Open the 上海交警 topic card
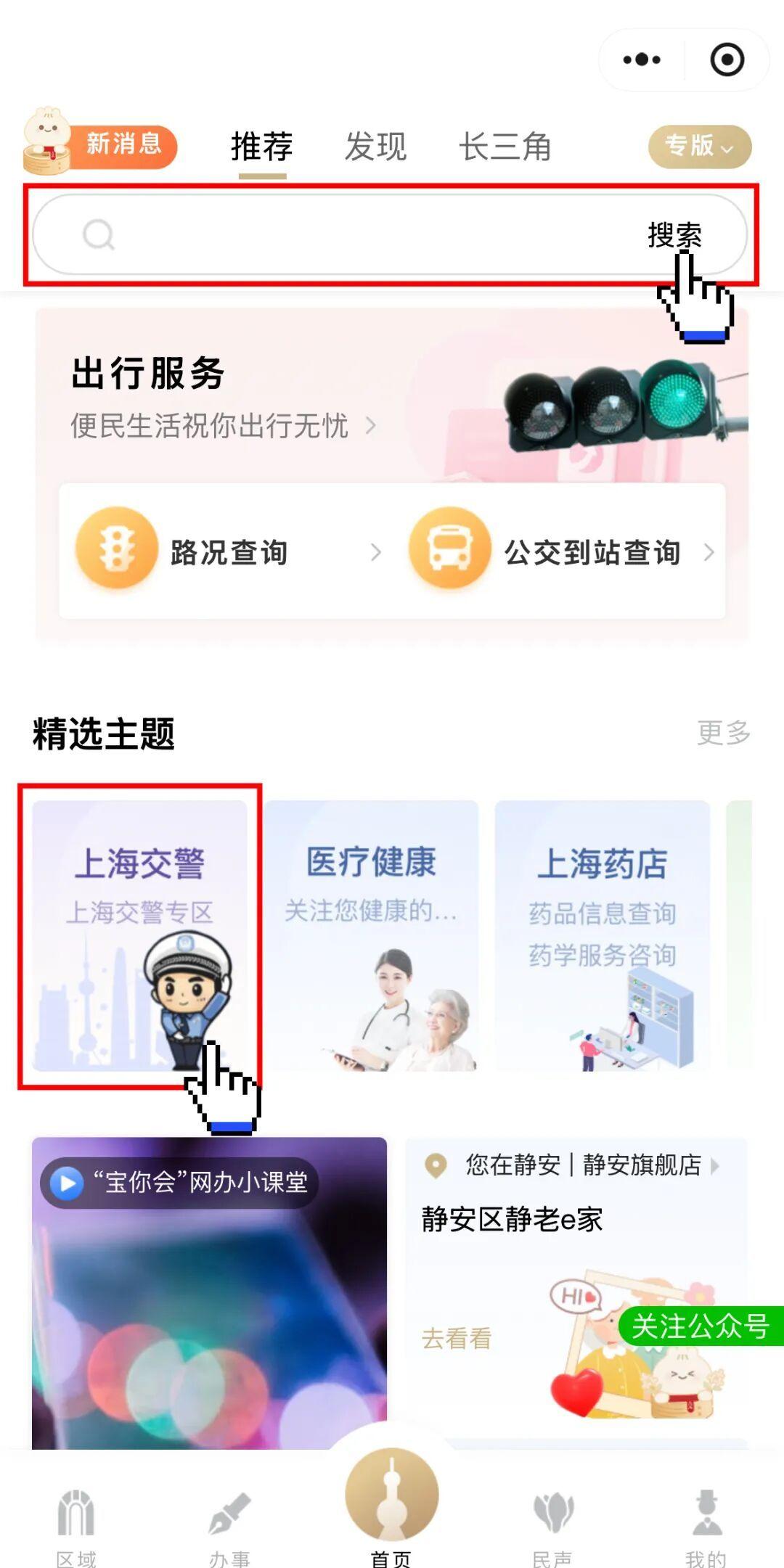 tap(139, 935)
